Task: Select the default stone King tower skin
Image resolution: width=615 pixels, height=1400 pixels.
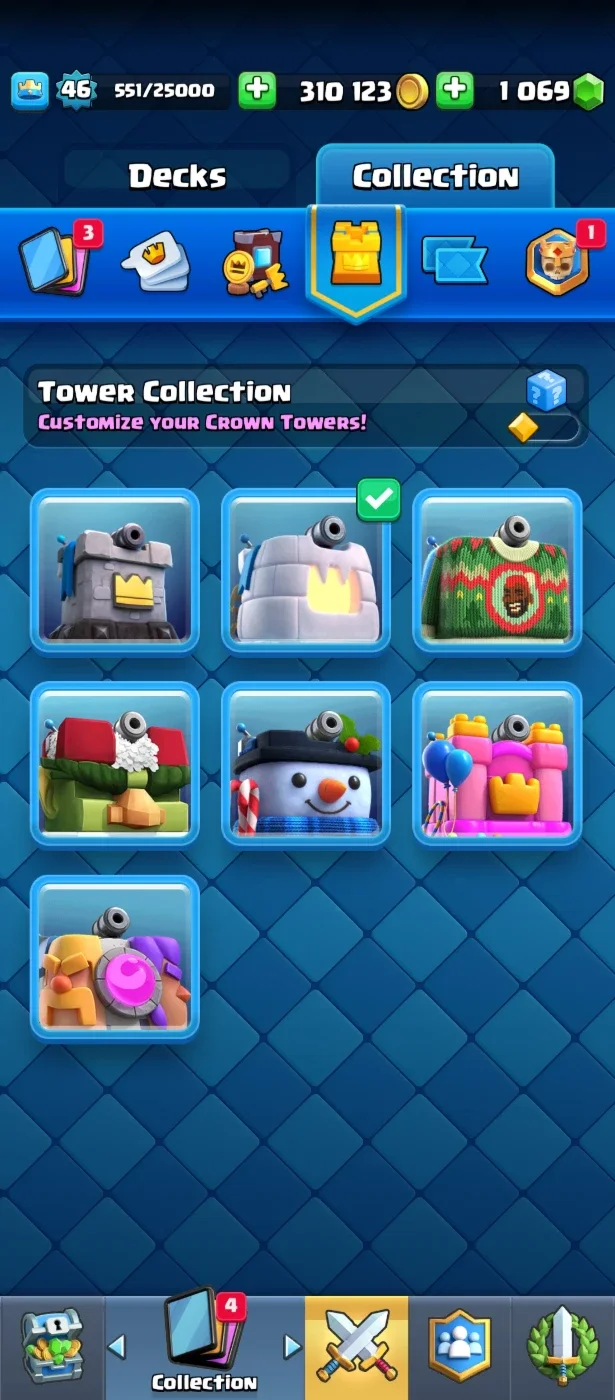Action: [115, 572]
